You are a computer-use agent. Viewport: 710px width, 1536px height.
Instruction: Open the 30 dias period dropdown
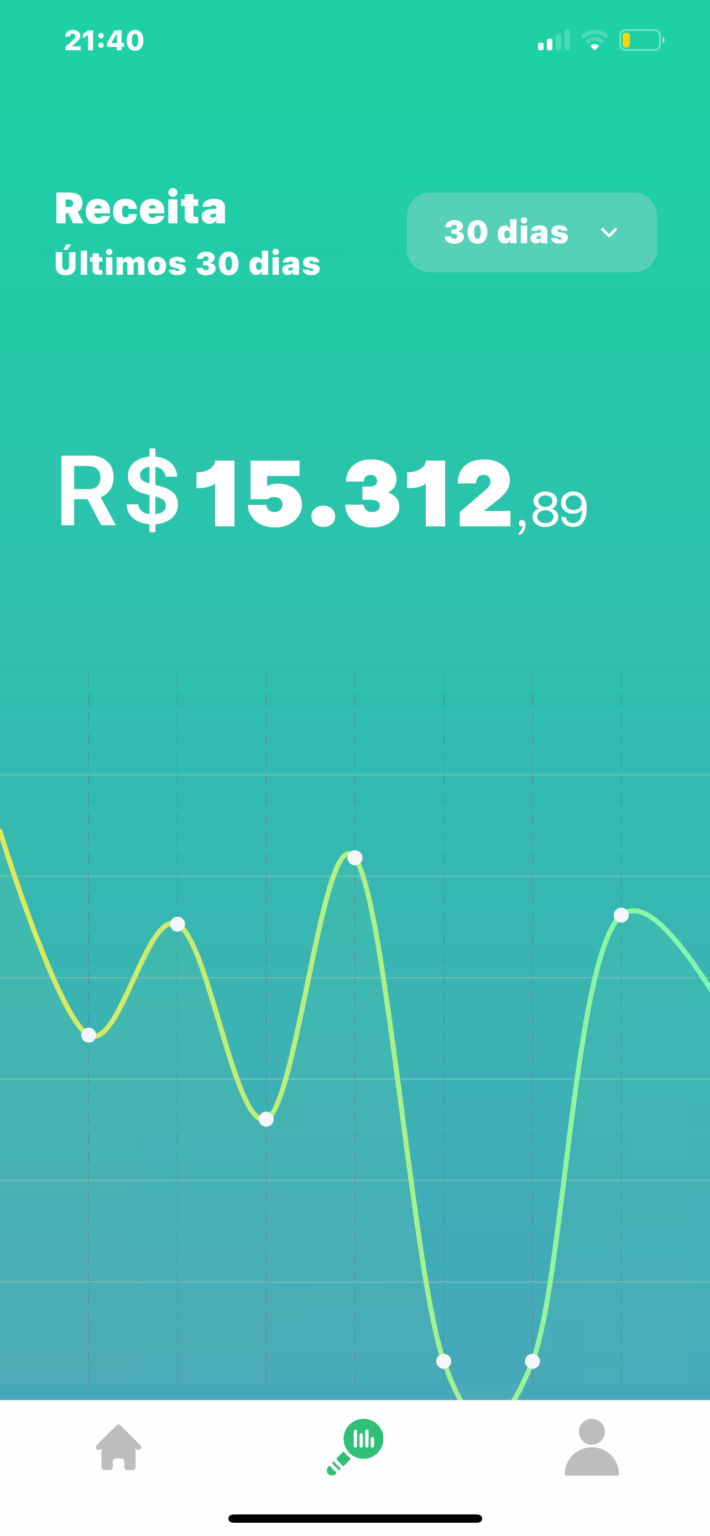point(531,233)
